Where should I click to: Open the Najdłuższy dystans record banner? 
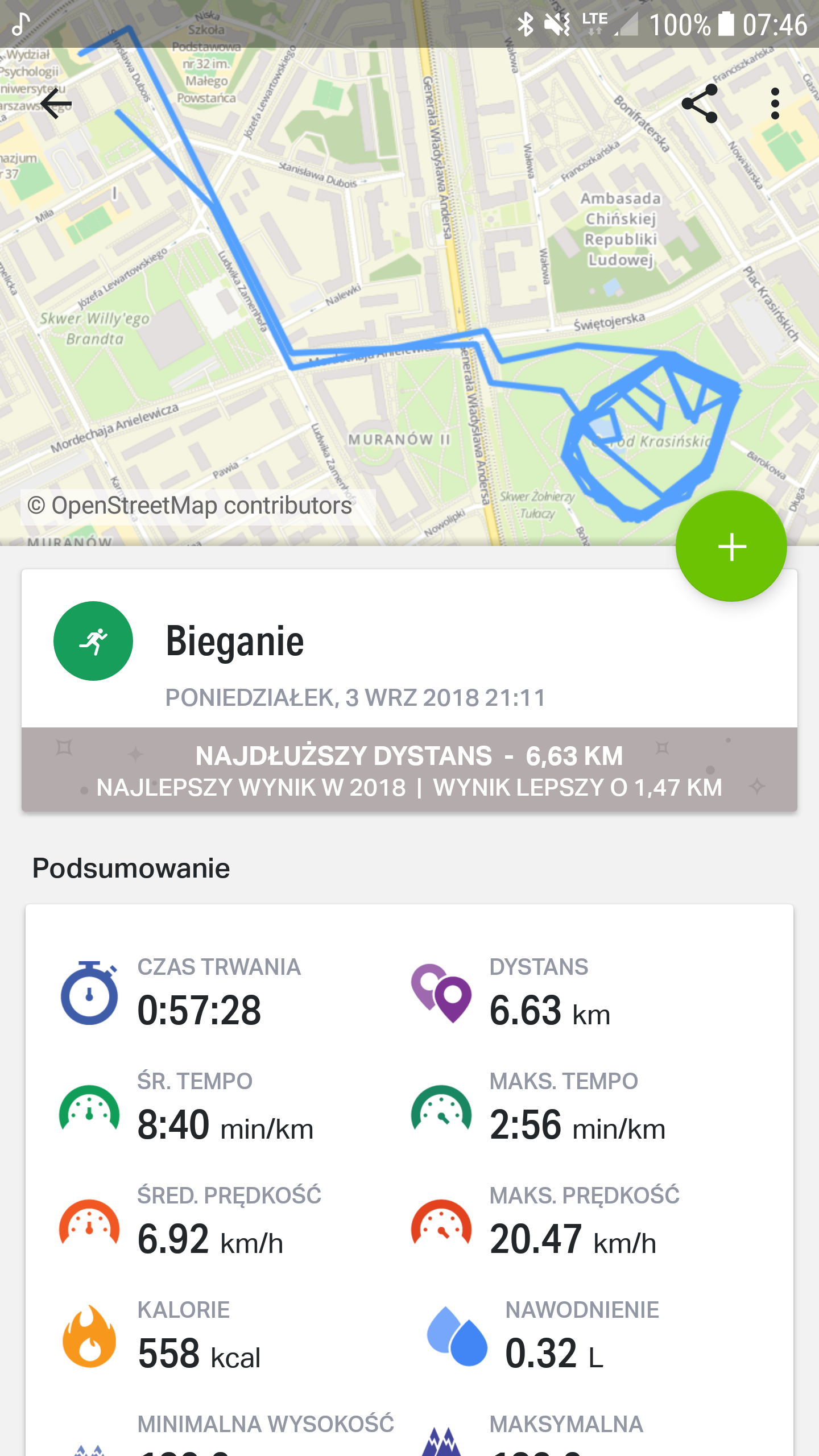click(x=409, y=770)
